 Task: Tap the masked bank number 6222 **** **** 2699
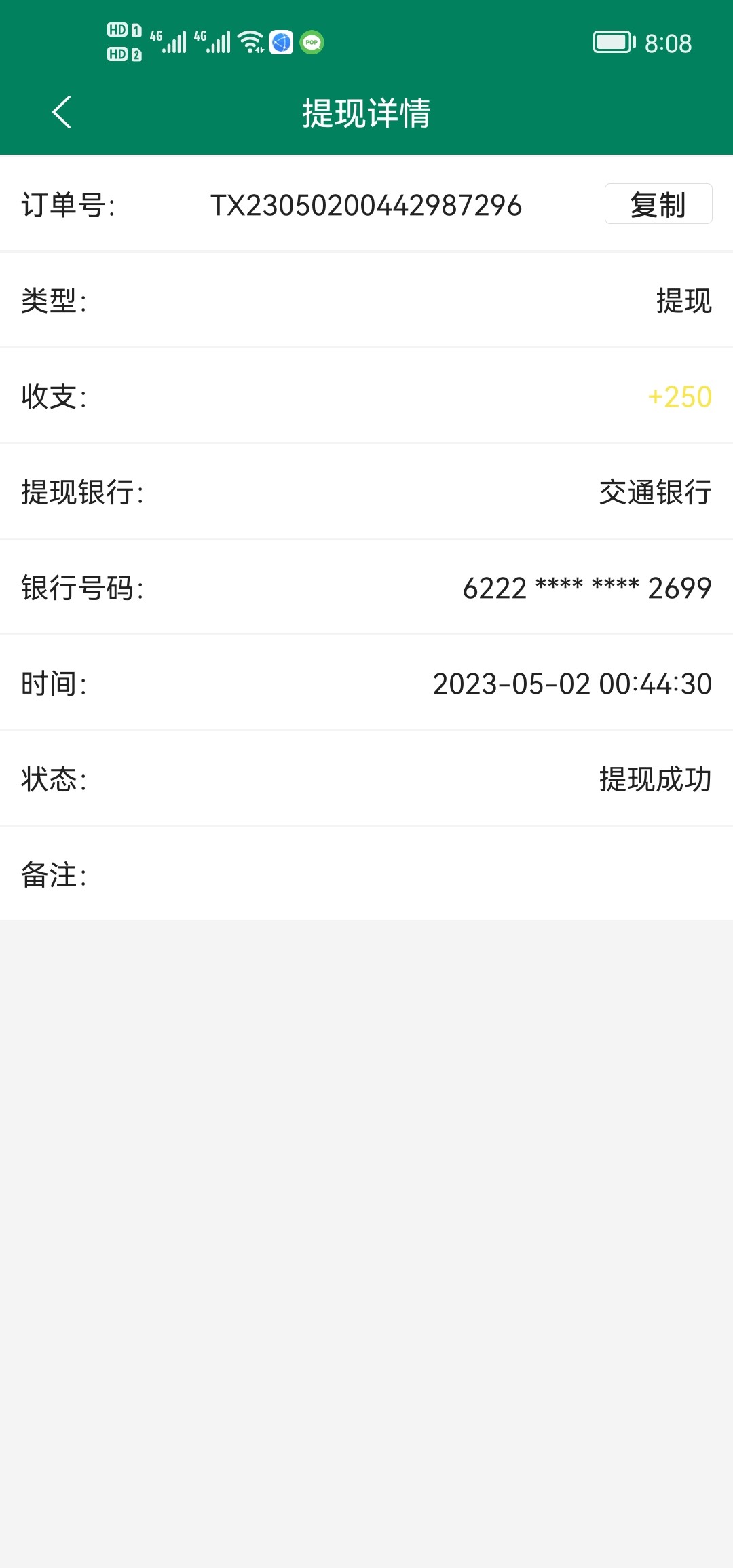coord(586,589)
